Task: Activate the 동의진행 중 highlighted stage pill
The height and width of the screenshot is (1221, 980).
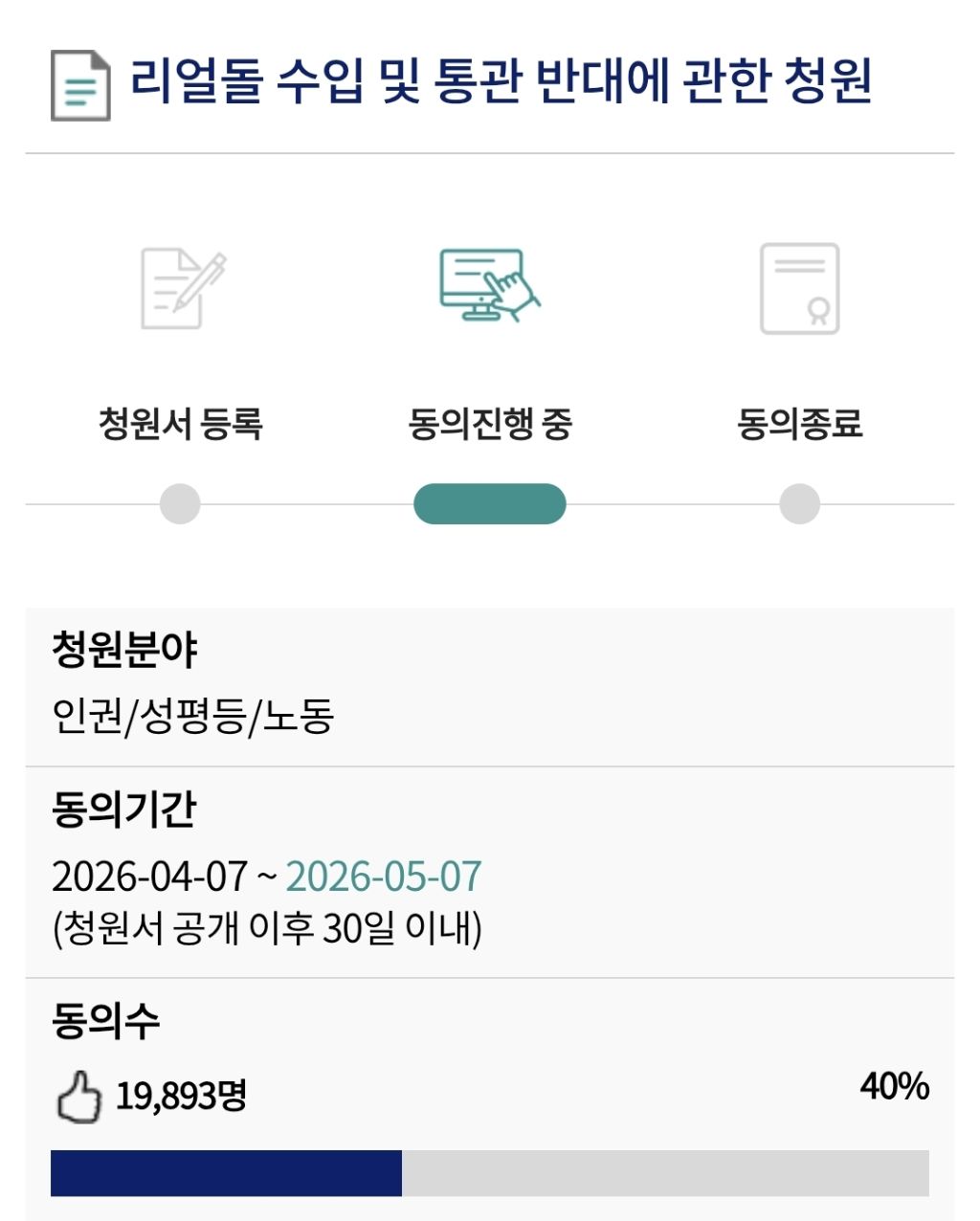Action: (490, 501)
